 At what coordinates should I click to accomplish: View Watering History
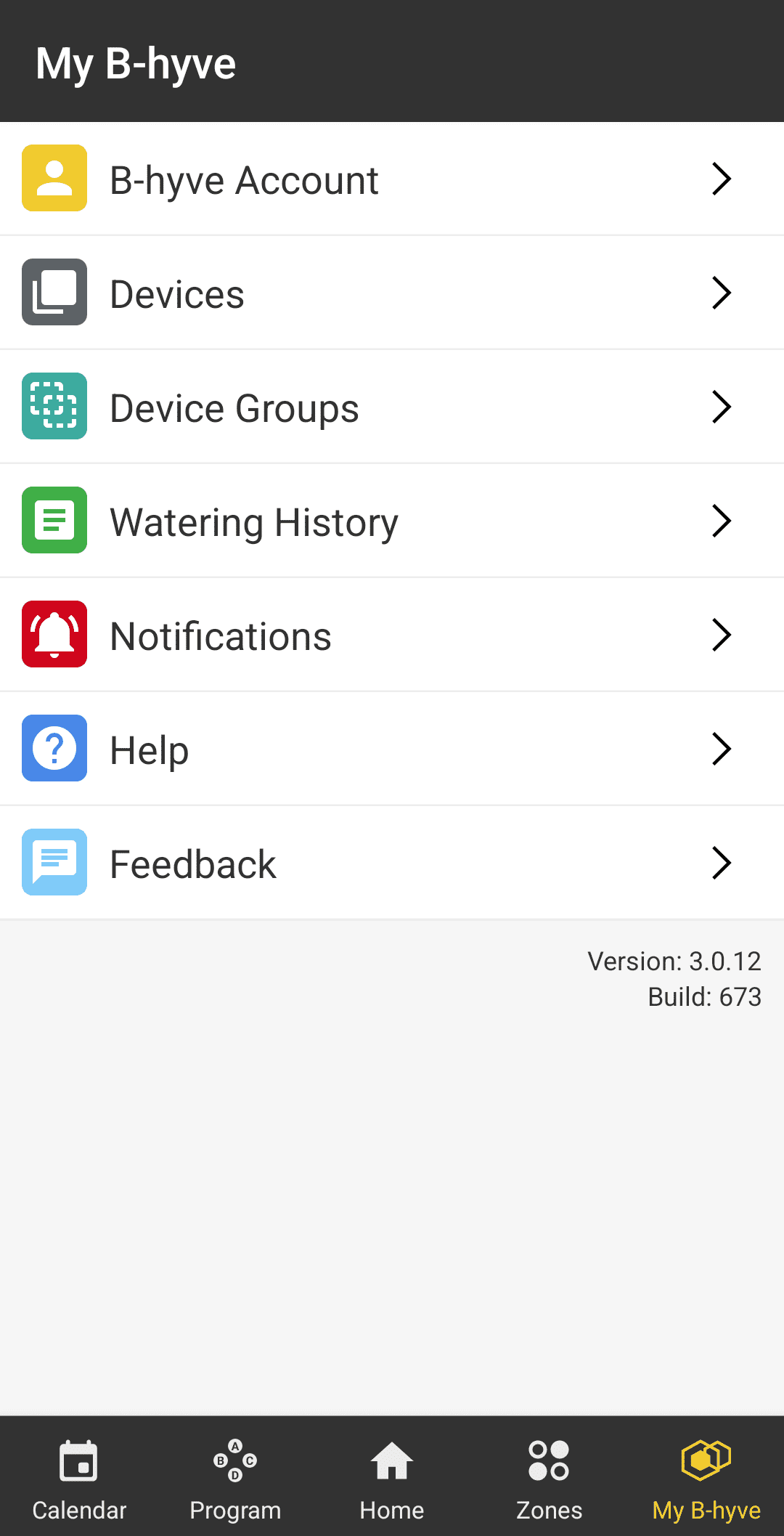click(392, 521)
